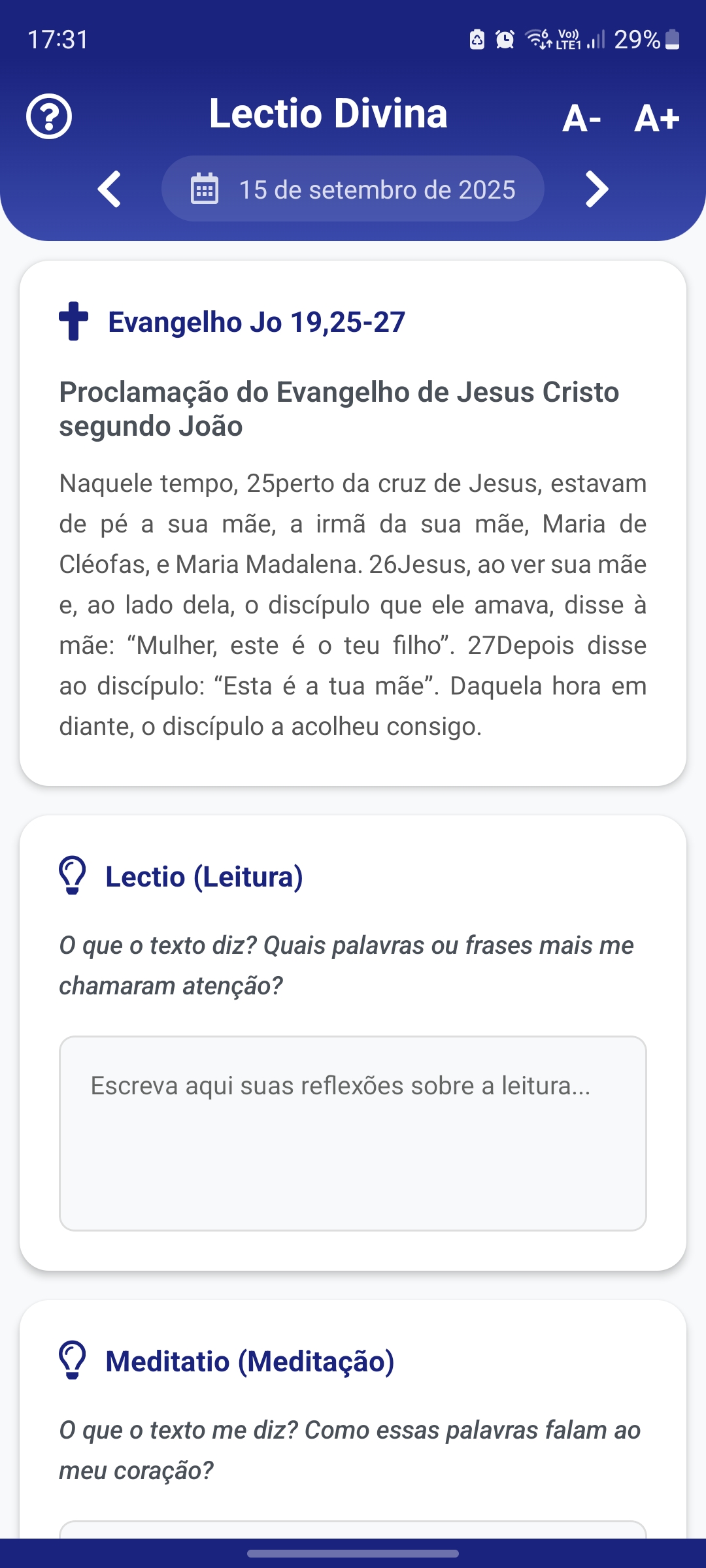Tap the battery indicator in status bar
The image size is (706, 1568).
[x=669, y=41]
